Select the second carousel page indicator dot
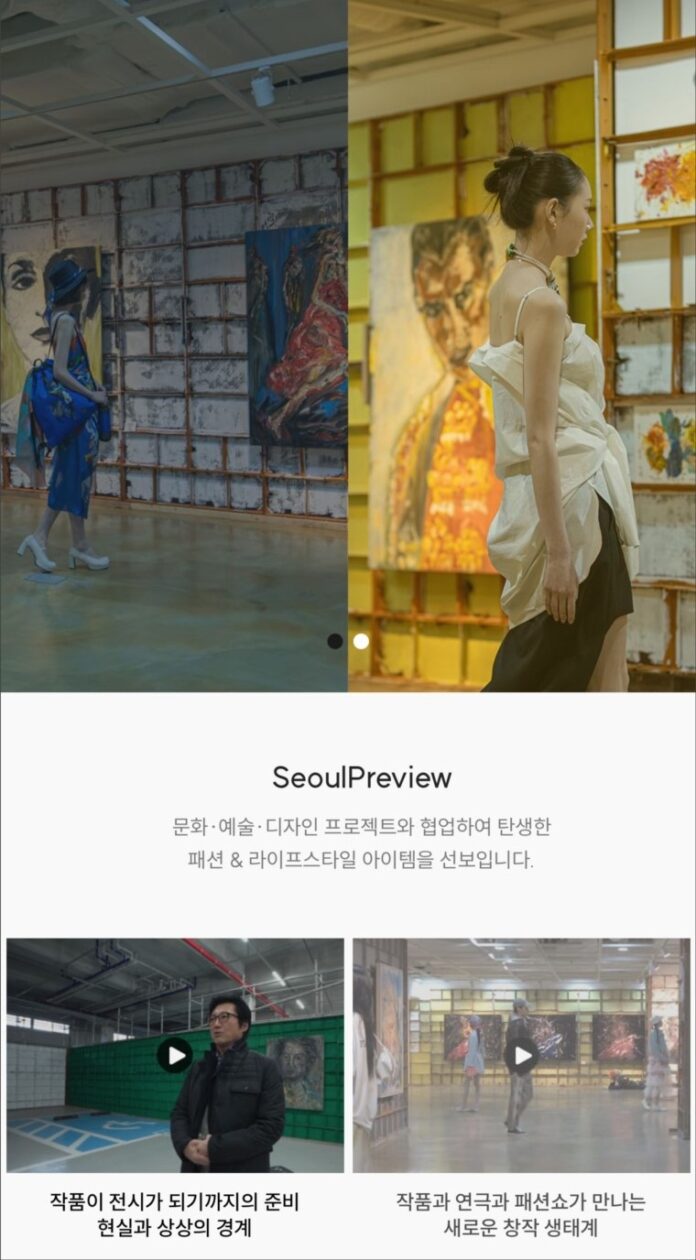Viewport: 696px width, 1260px height. pyautogui.click(x=361, y=641)
